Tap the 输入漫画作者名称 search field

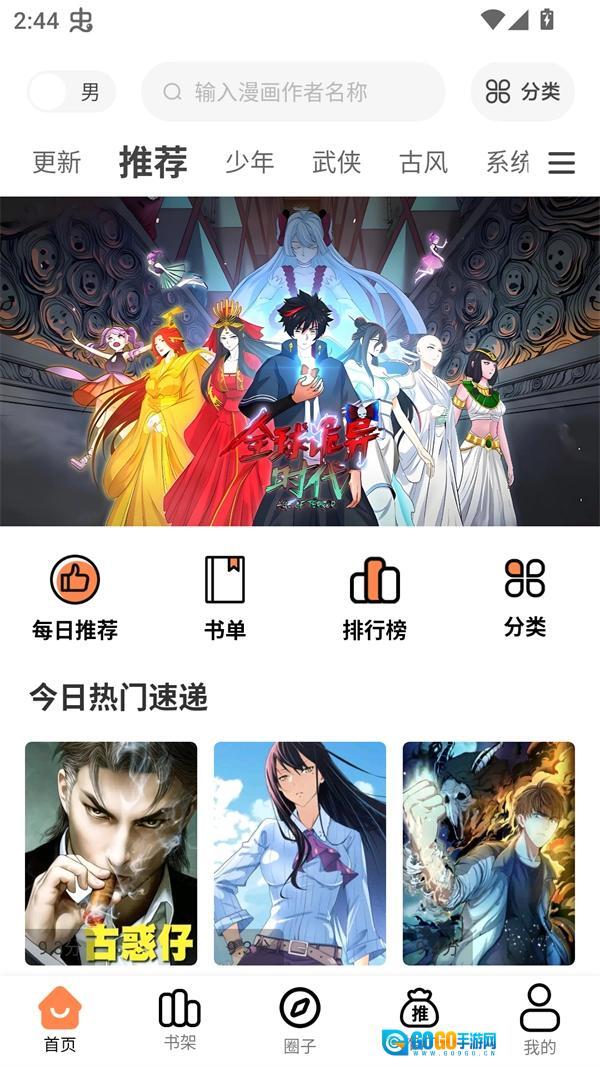pyautogui.click(x=293, y=92)
